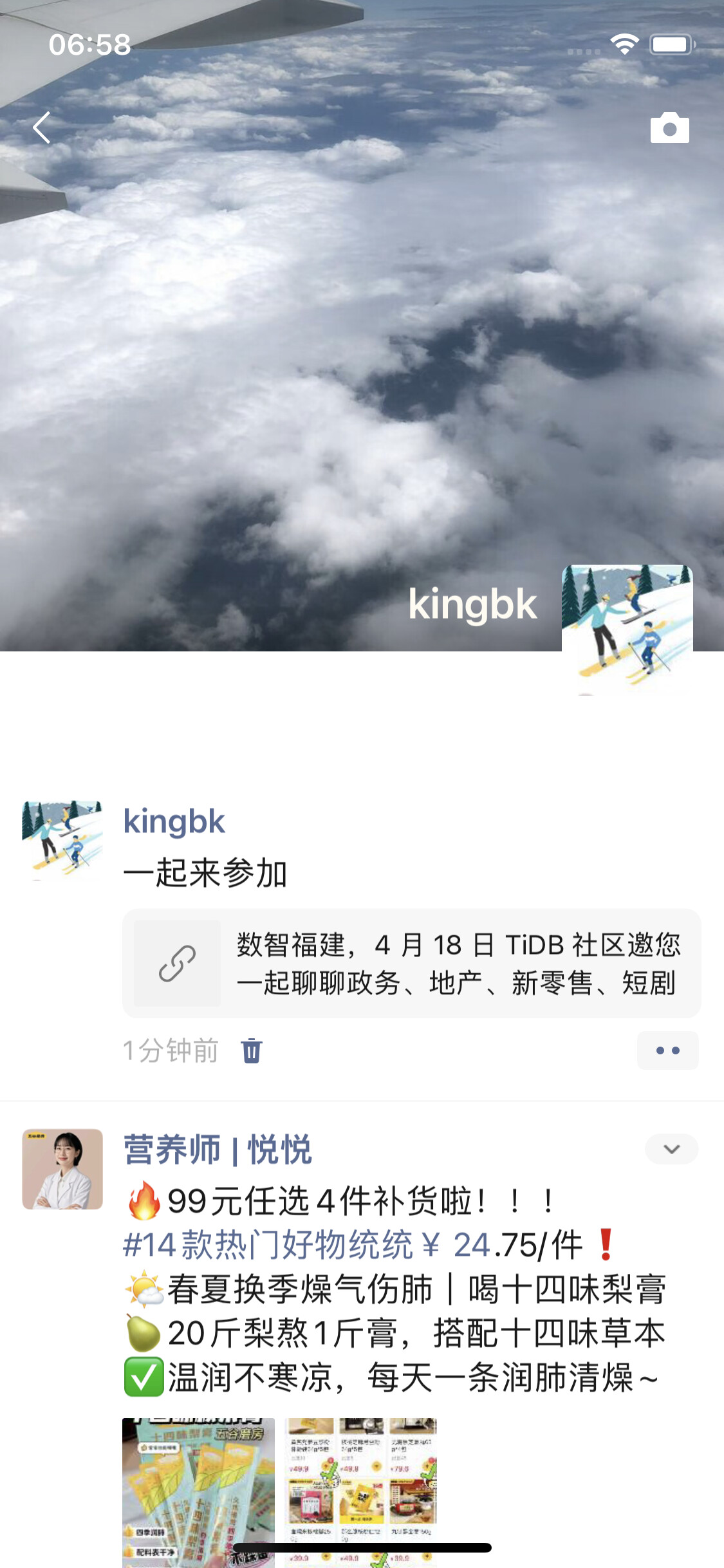The height and width of the screenshot is (1568, 724).
Task: Open kingbk's name link in the post
Action: click(x=174, y=822)
